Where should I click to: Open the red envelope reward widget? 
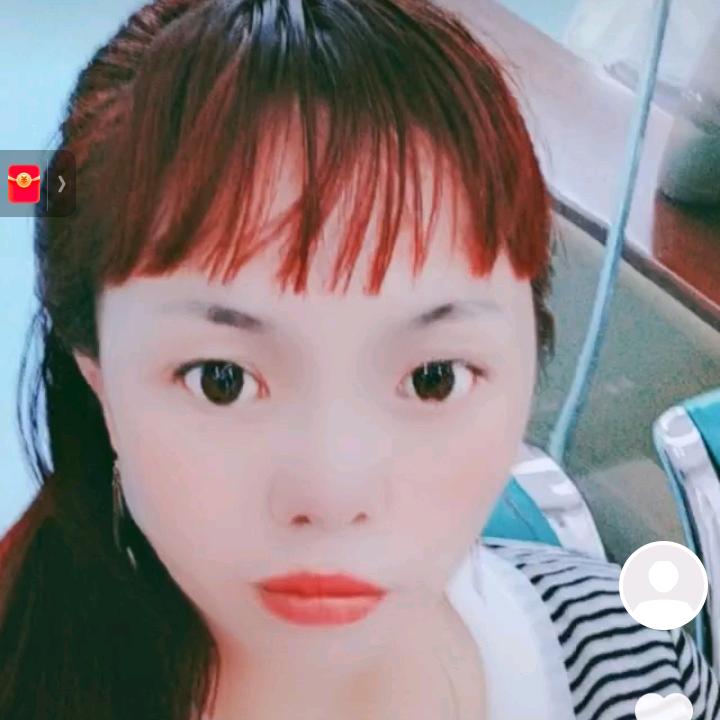tap(24, 184)
